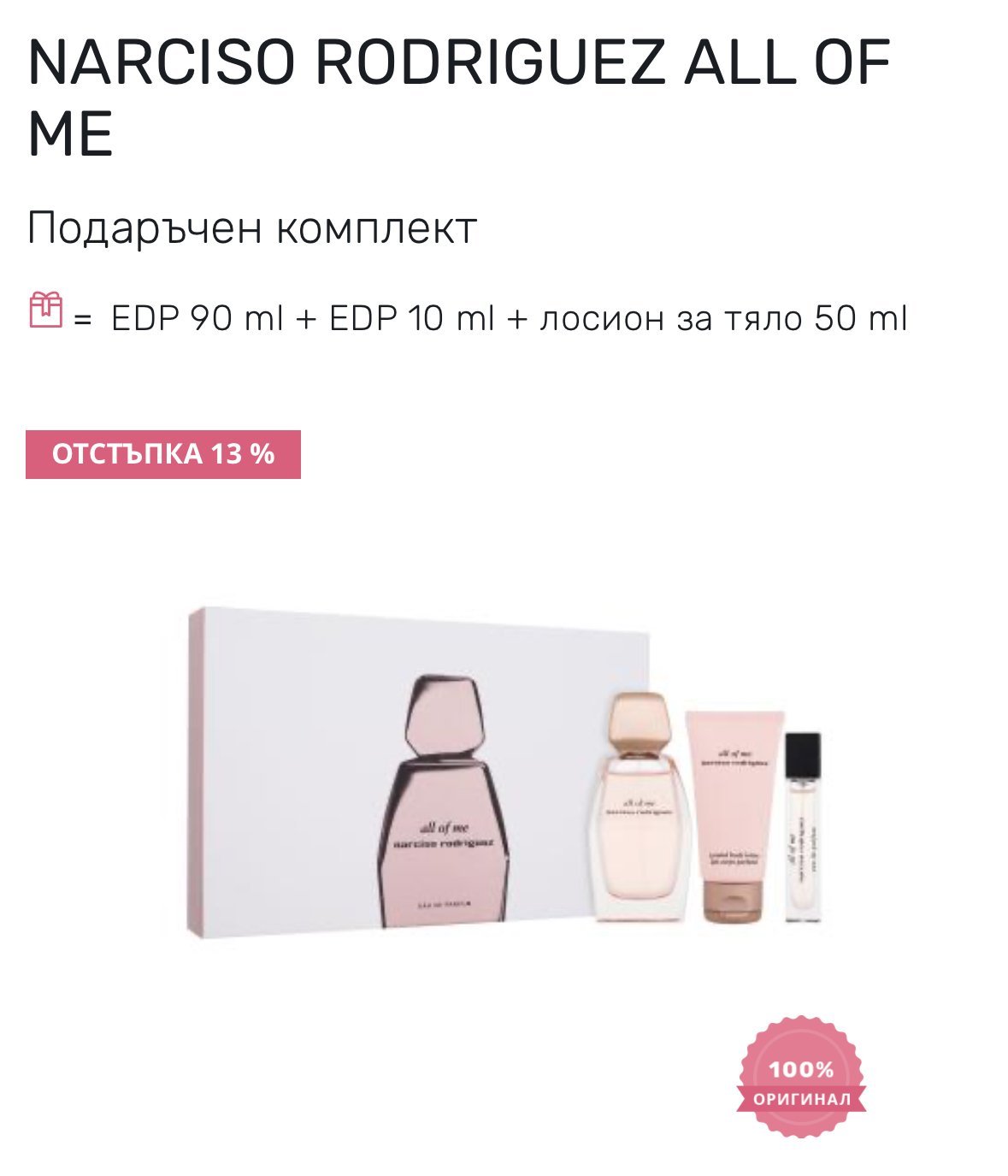Open the All Of Me gift set image
1008x1176 pixels.
click(503, 773)
